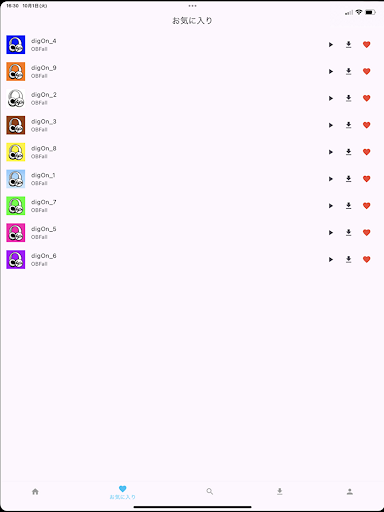This screenshot has height=512, width=384.
Task: Switch to the Profile tab
Action: (350, 492)
